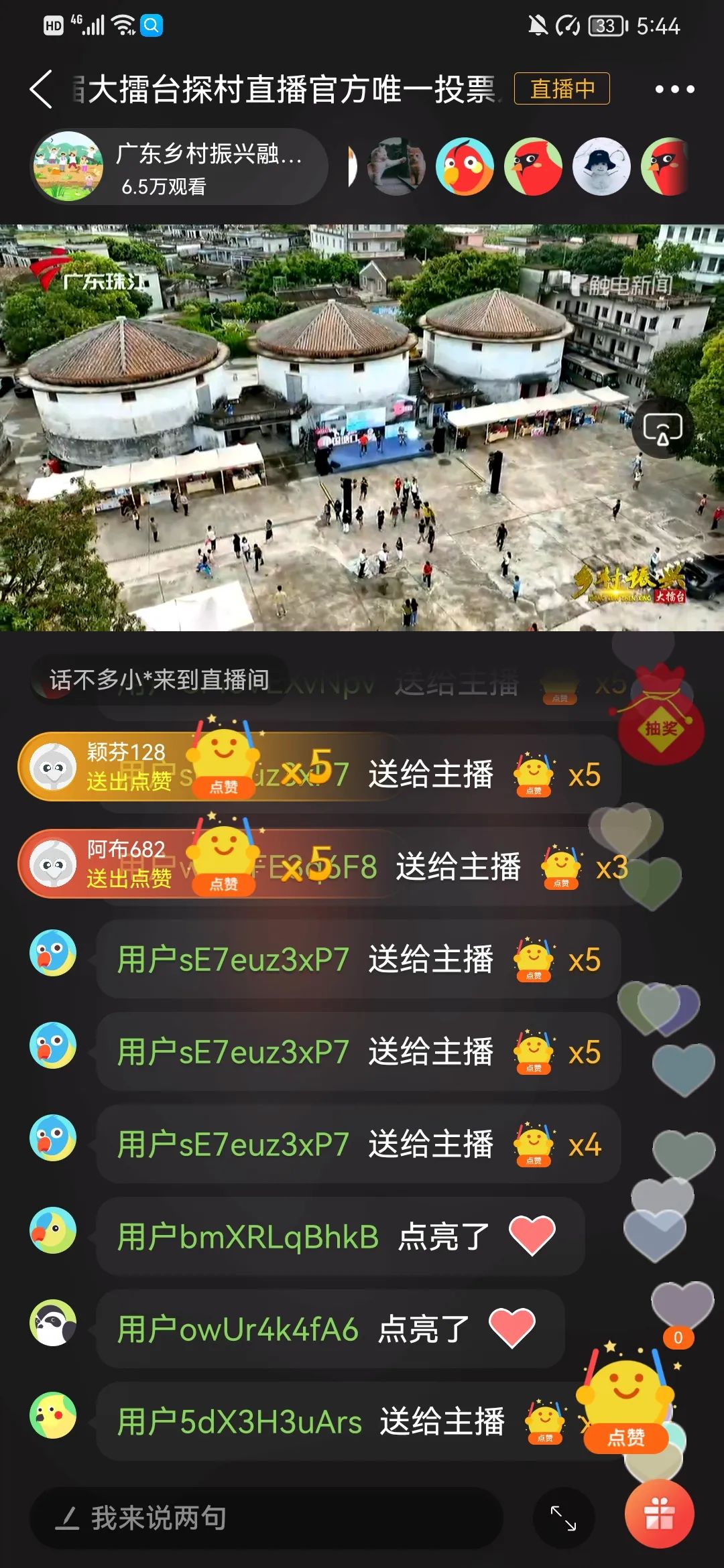Open the three-dot overflow menu
This screenshot has width=724, height=1568.
click(674, 89)
